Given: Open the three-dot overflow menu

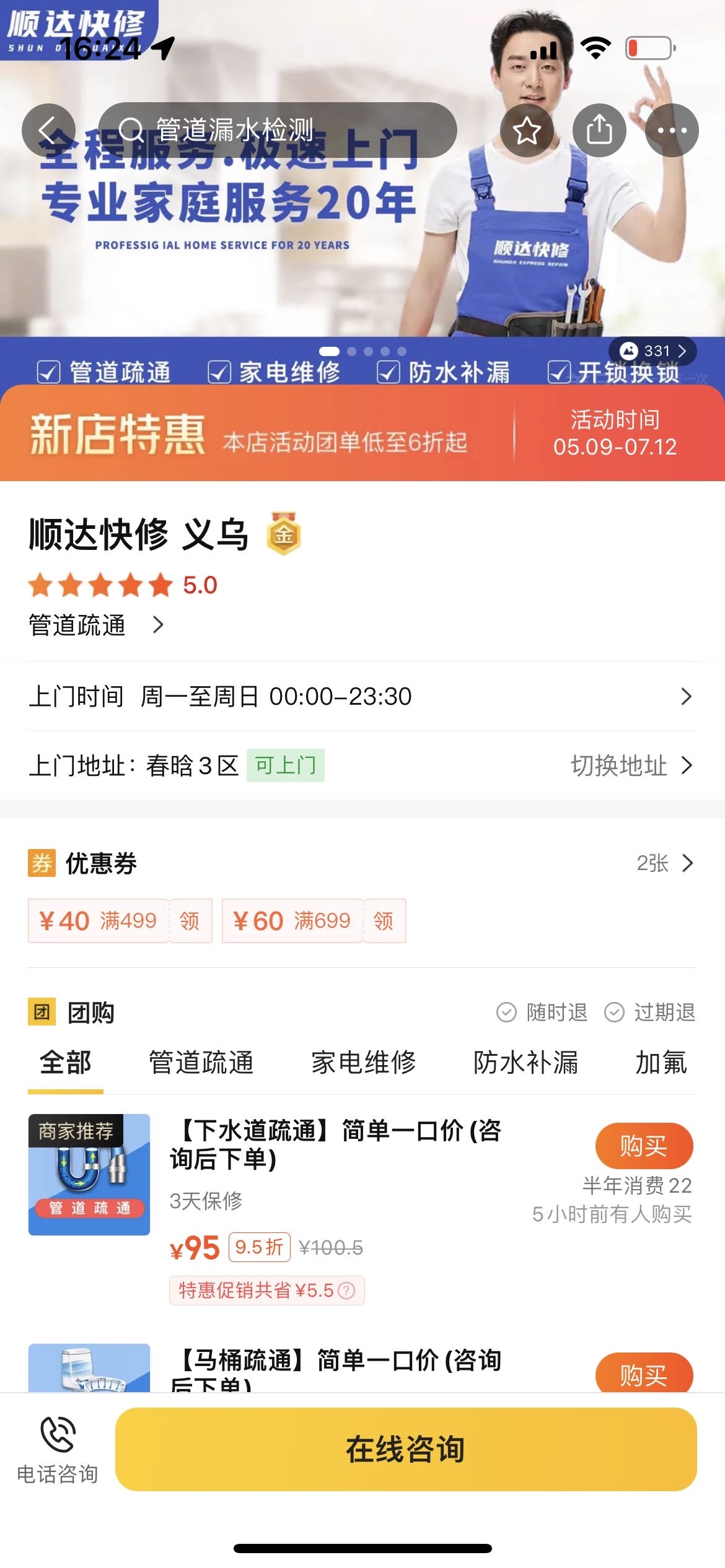Looking at the screenshot, I should (x=672, y=130).
